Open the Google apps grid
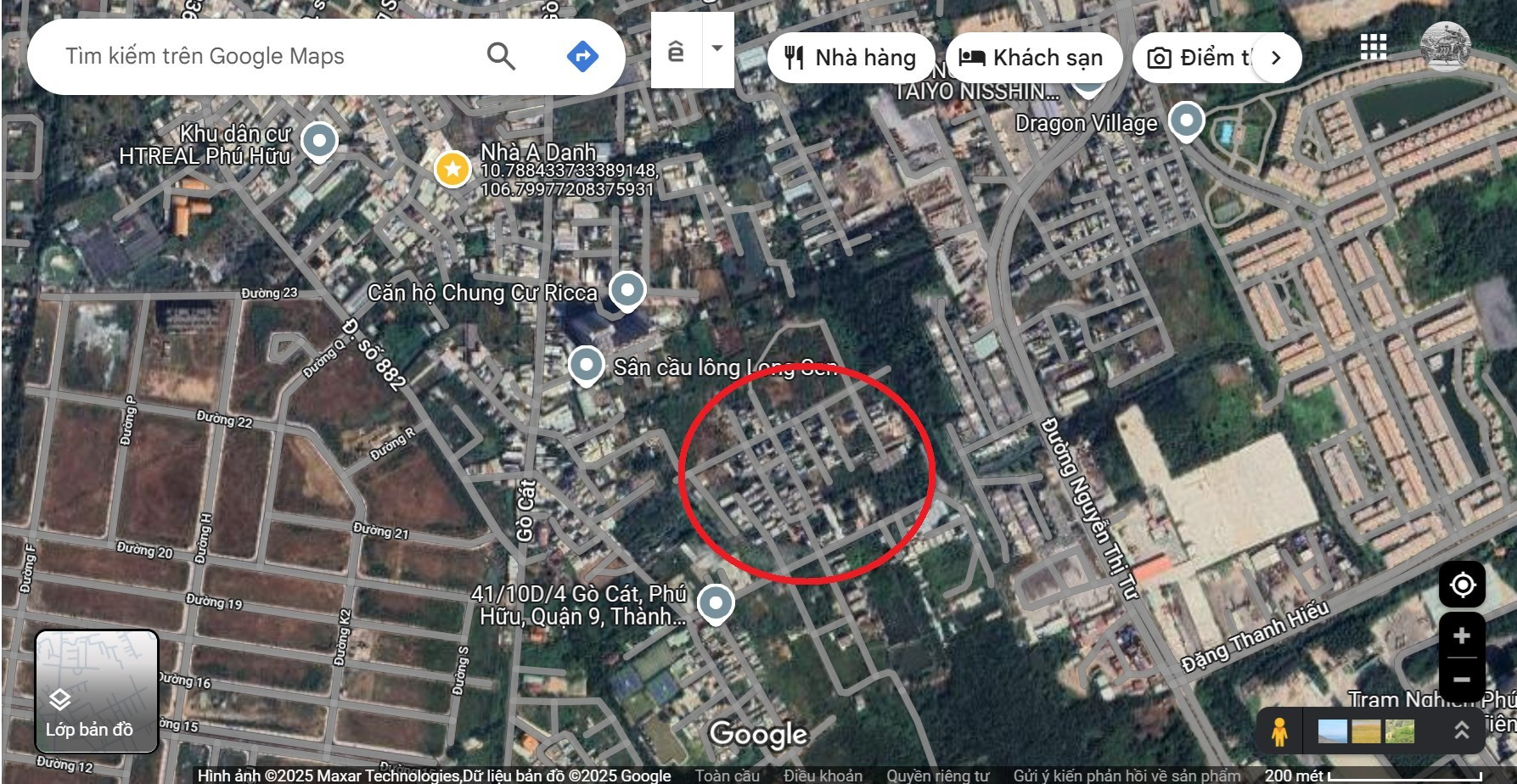Screen dimensions: 1517x784 click(x=1373, y=47)
